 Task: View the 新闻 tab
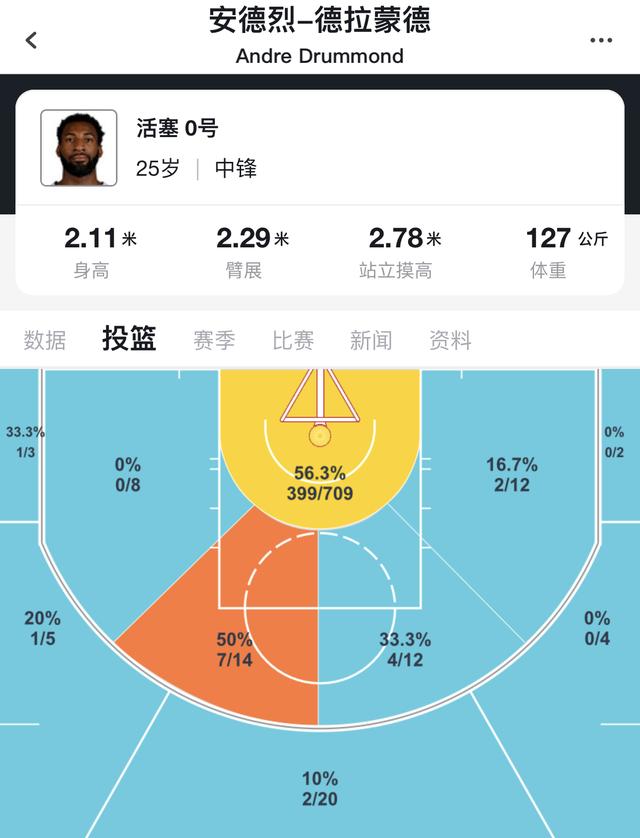click(x=371, y=340)
